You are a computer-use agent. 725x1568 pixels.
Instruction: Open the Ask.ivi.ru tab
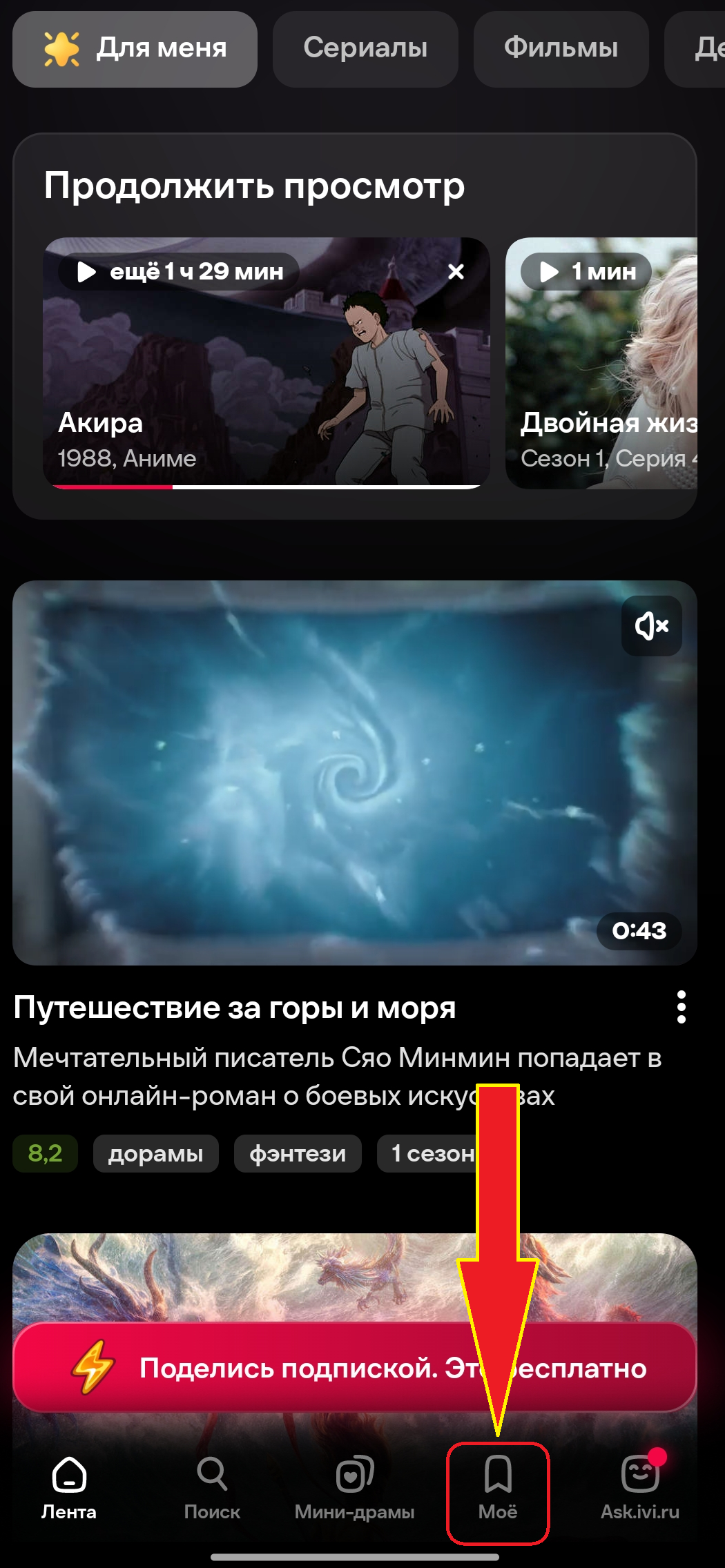[640, 1487]
